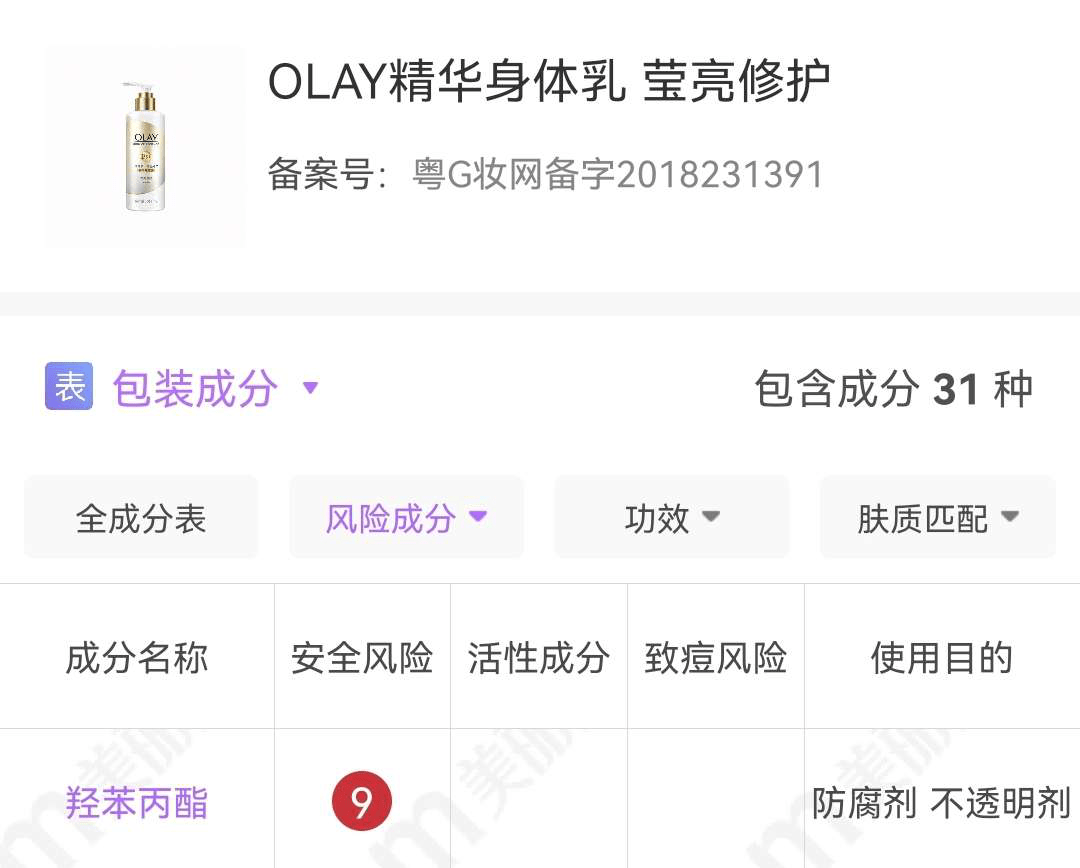Viewport: 1080px width, 868px height.
Task: Open the 包装成分 dropdown
Action: [x=215, y=388]
